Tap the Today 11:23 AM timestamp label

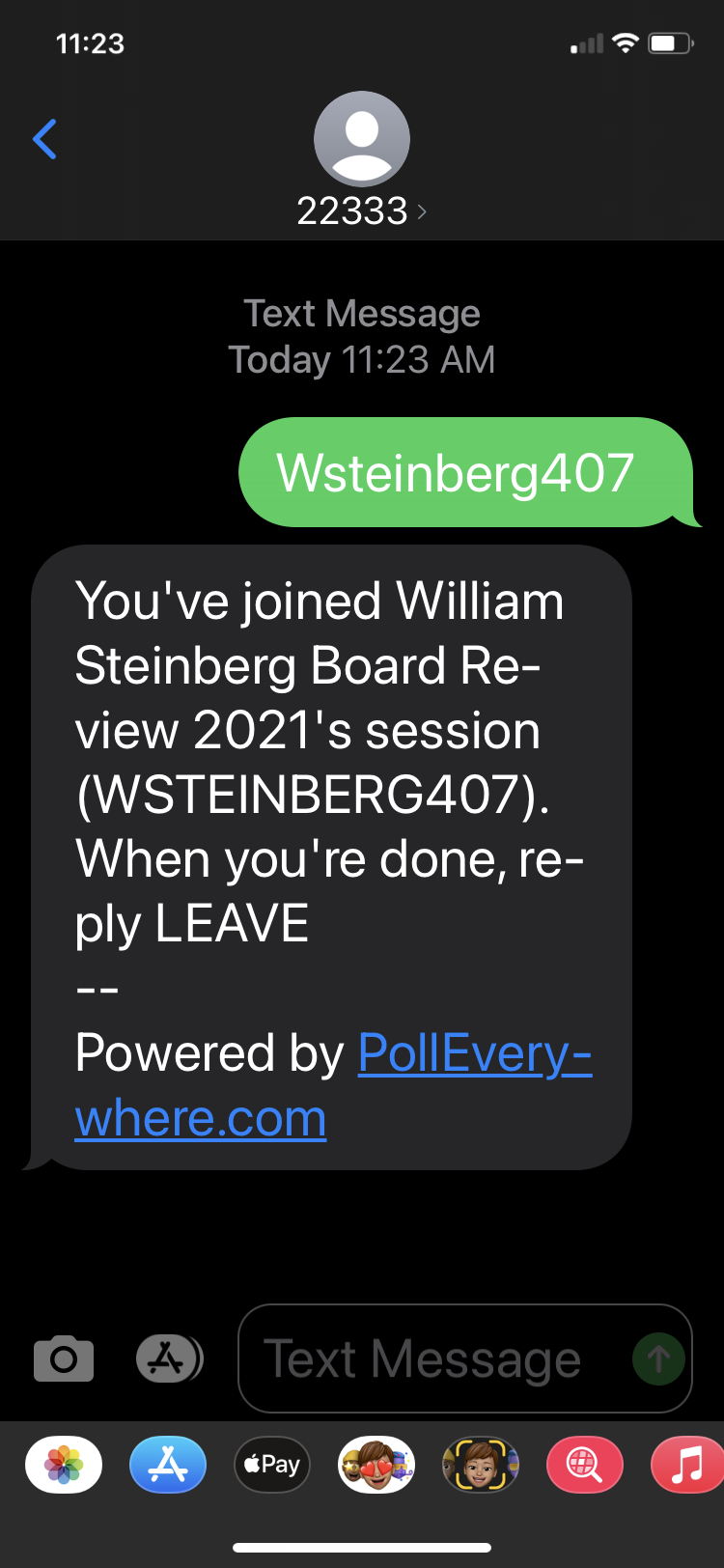click(361, 359)
